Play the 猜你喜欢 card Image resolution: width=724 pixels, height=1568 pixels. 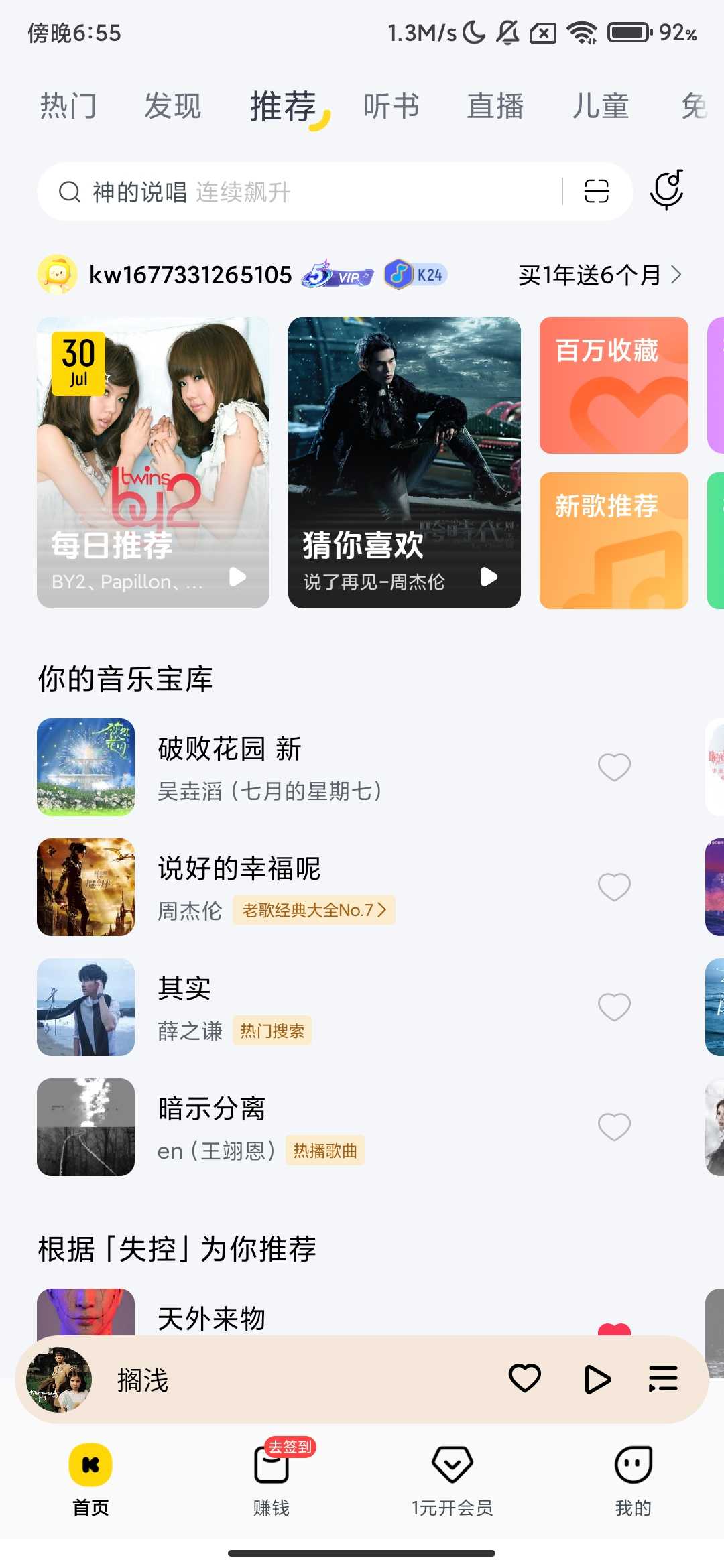pos(489,577)
